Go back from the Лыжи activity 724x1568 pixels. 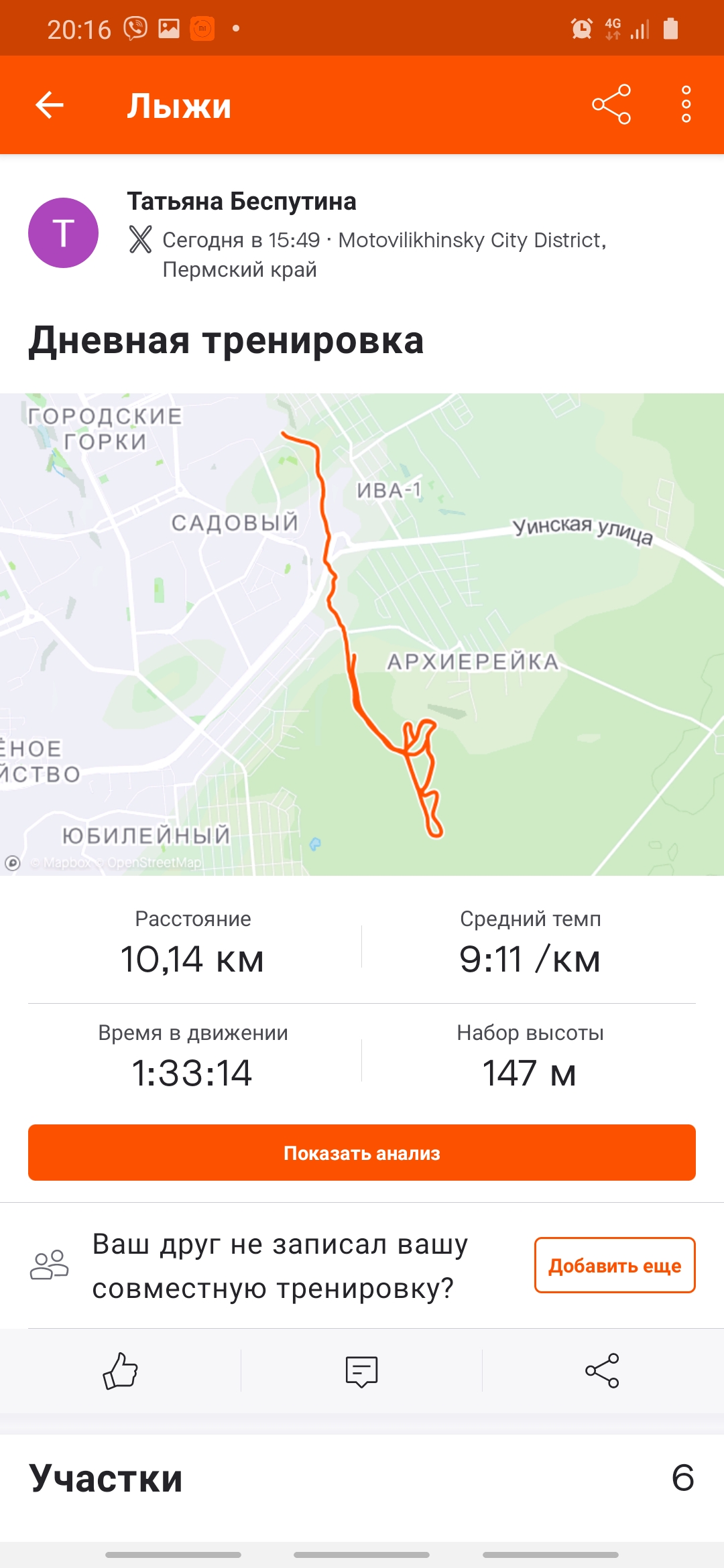coord(50,105)
